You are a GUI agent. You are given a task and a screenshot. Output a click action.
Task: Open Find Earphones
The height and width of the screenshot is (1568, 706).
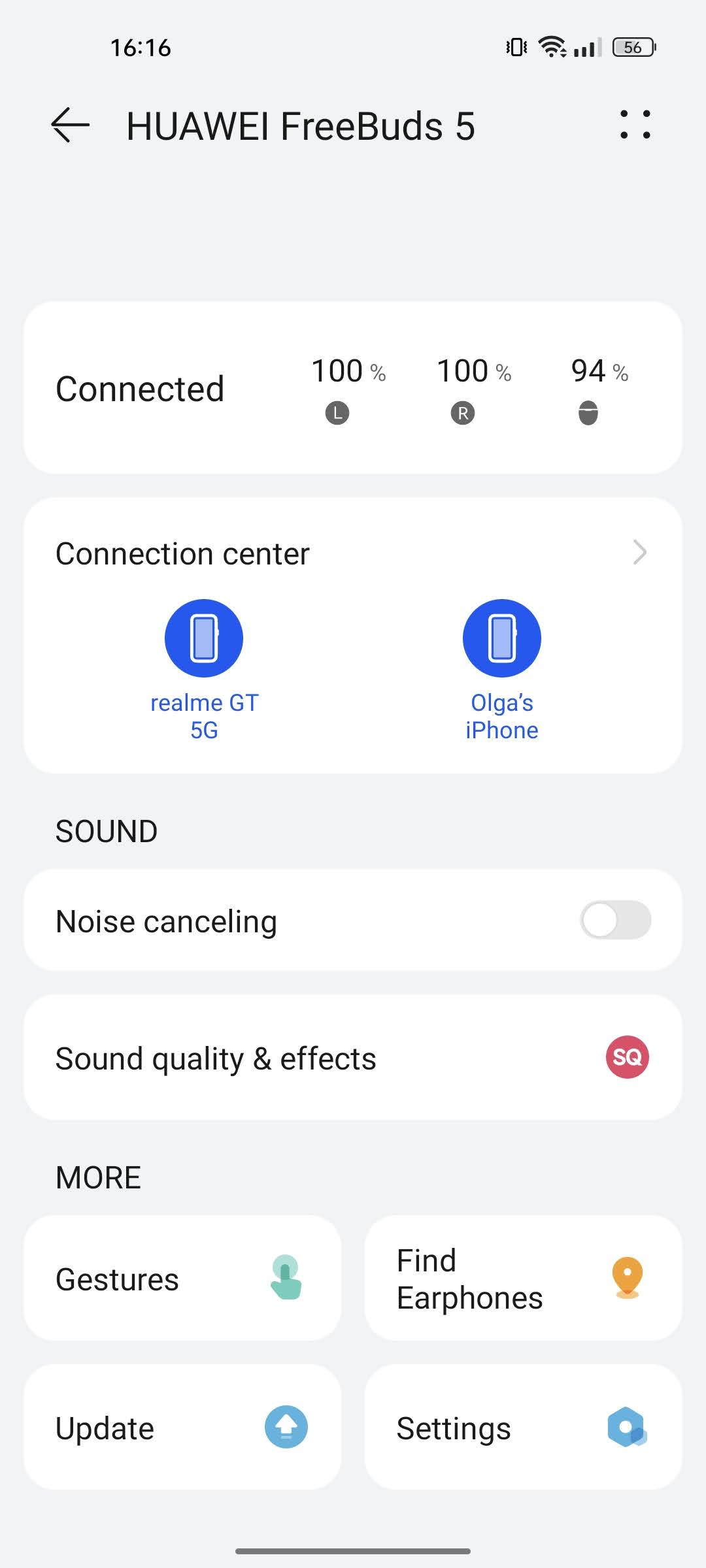[x=524, y=1278]
